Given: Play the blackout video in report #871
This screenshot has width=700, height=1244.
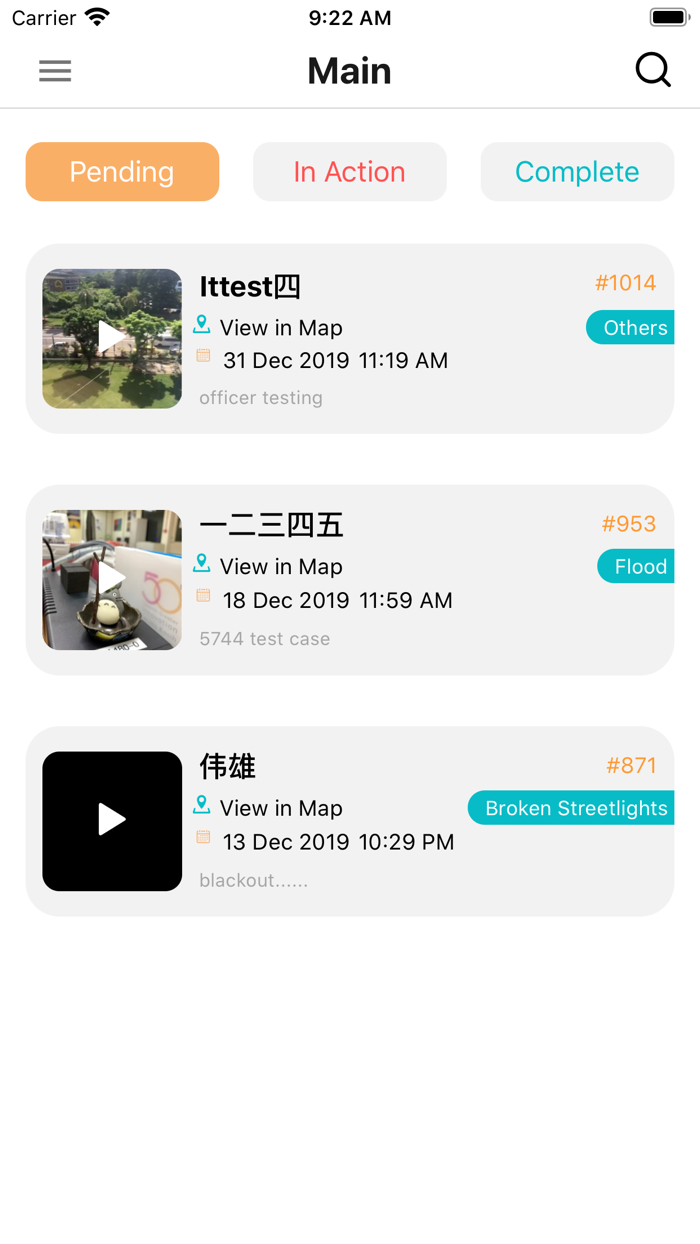Looking at the screenshot, I should point(112,821).
